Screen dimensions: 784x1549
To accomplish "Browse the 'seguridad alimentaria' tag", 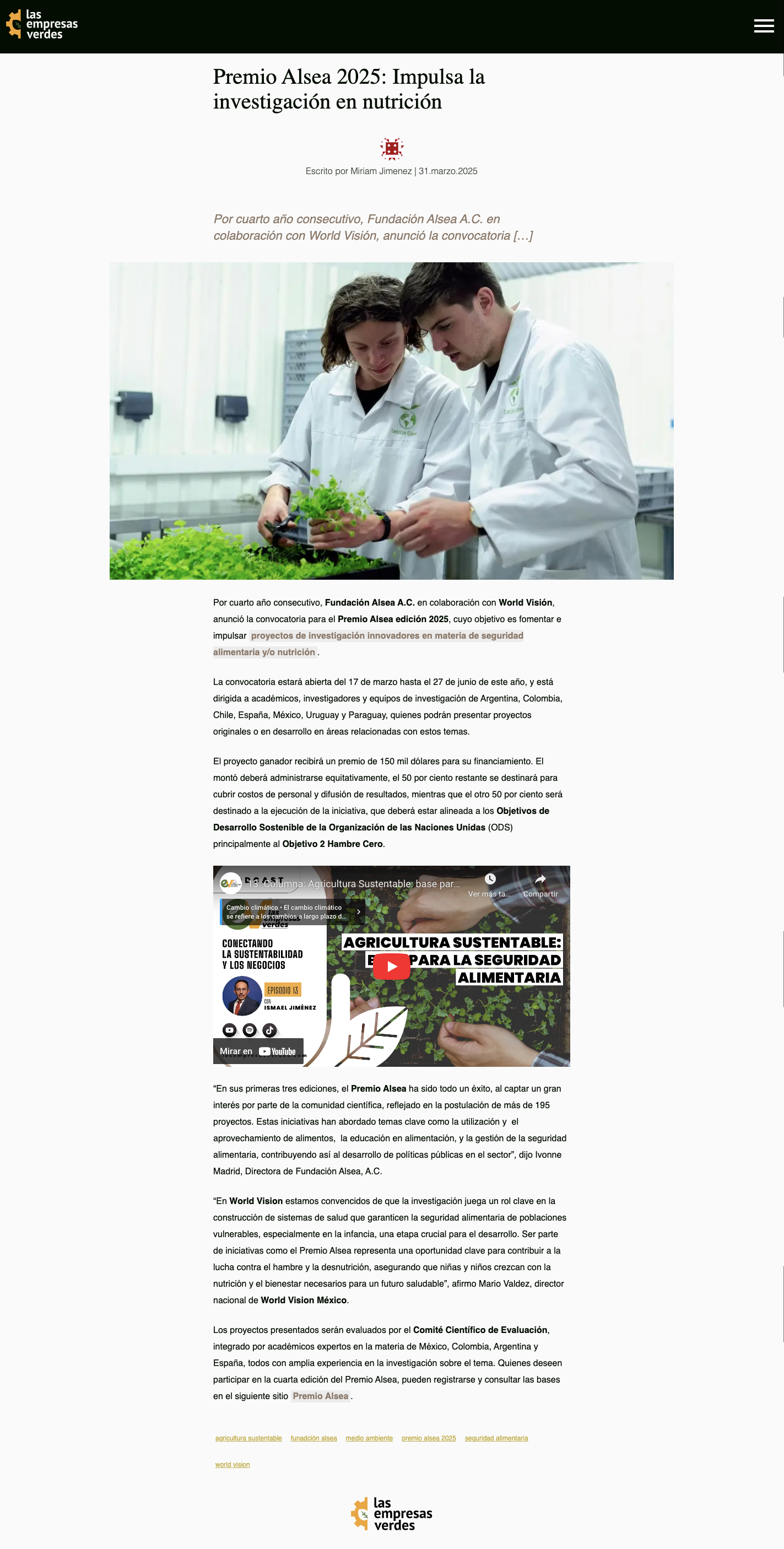I will pos(496,1438).
